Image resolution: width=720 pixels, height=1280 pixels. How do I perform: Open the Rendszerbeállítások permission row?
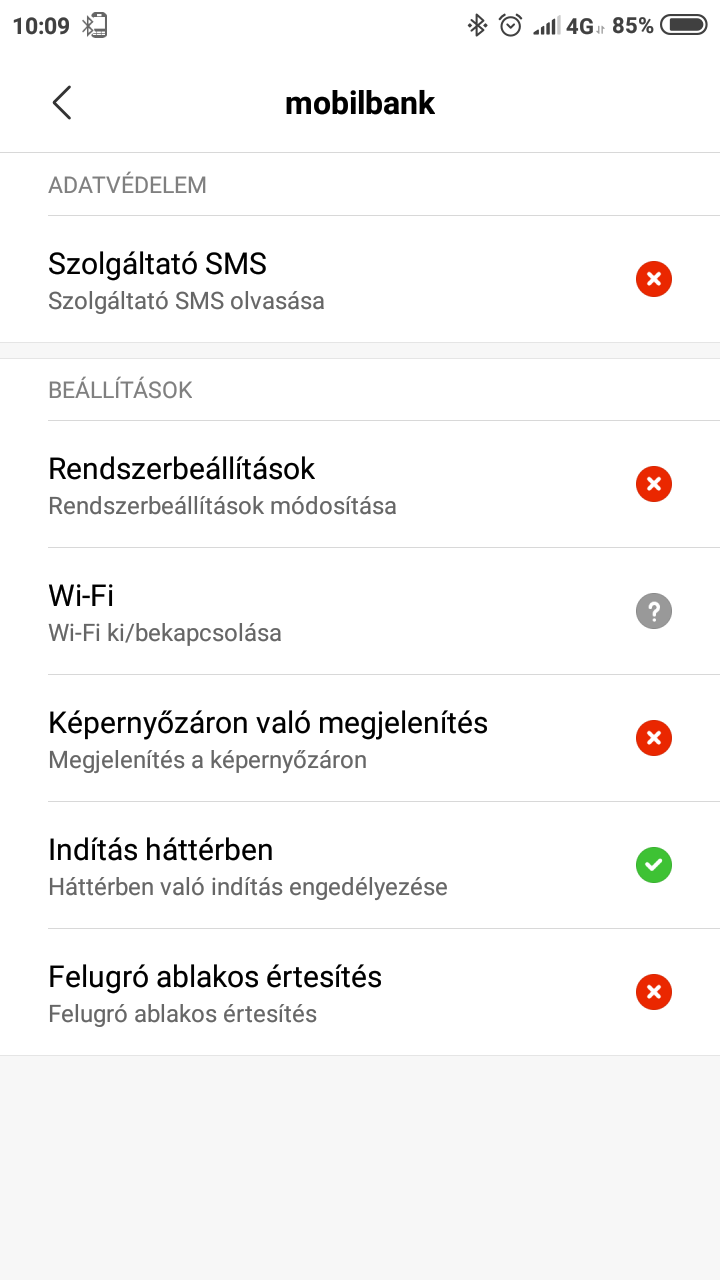click(x=360, y=484)
